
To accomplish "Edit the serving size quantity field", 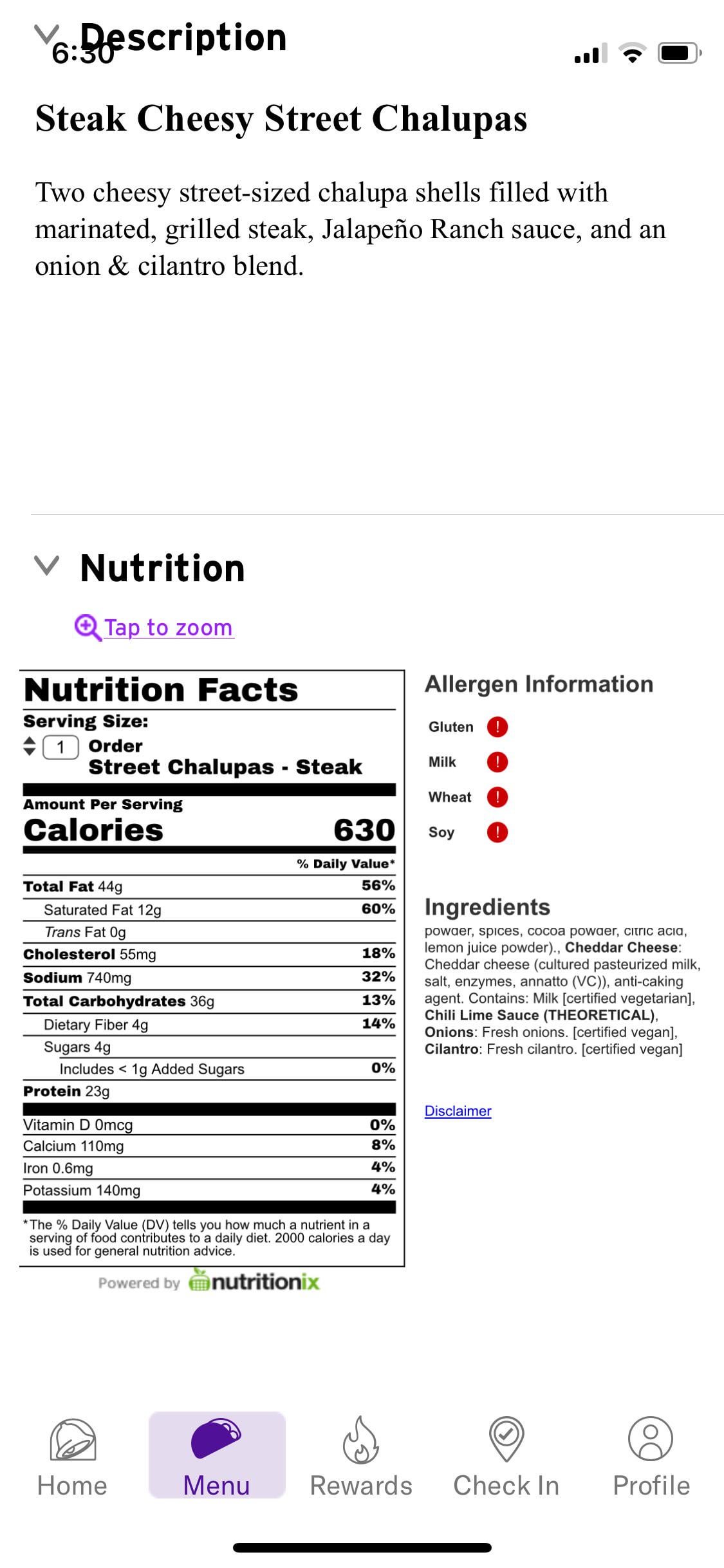I will click(60, 747).
